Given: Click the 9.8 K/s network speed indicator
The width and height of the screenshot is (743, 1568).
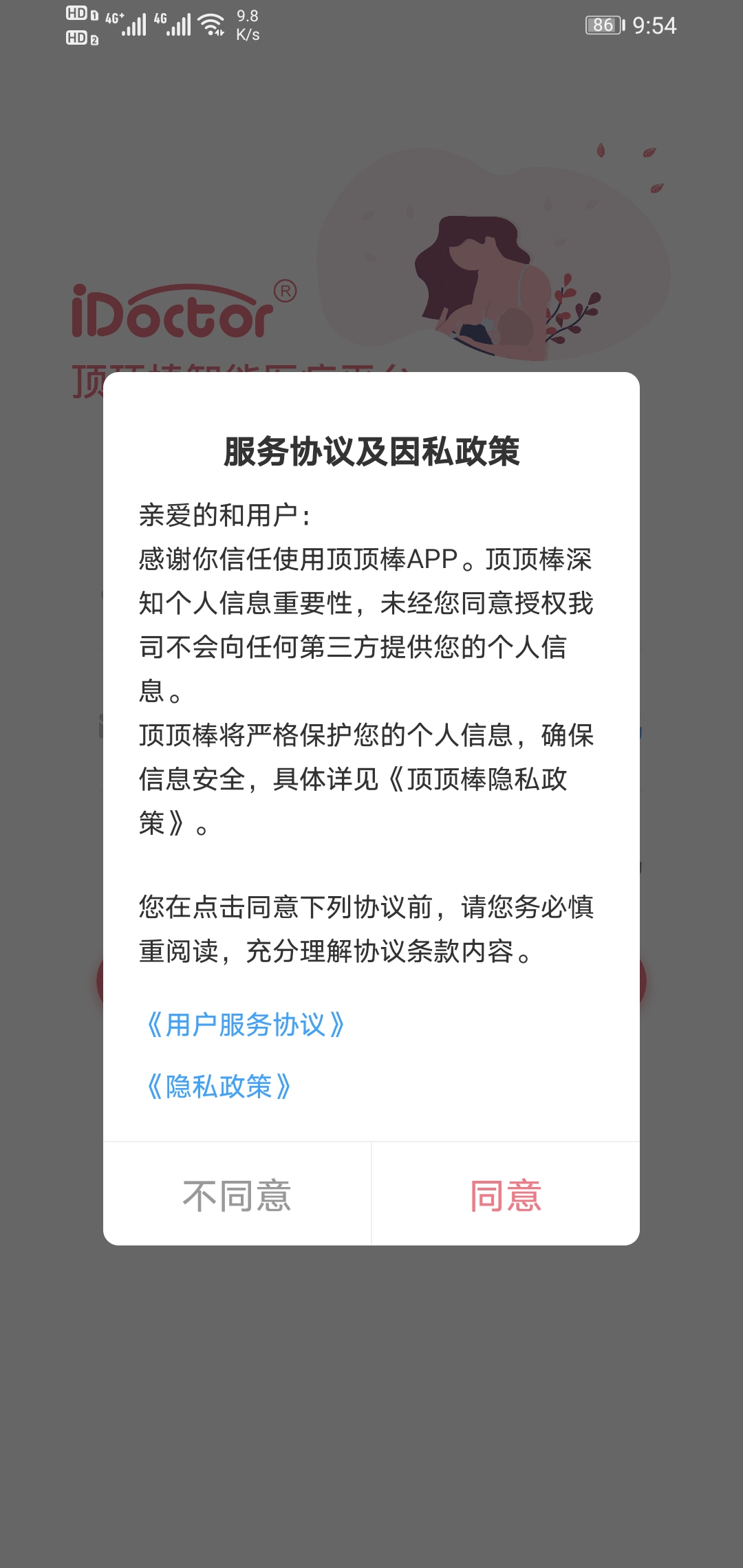Looking at the screenshot, I should 248,25.
